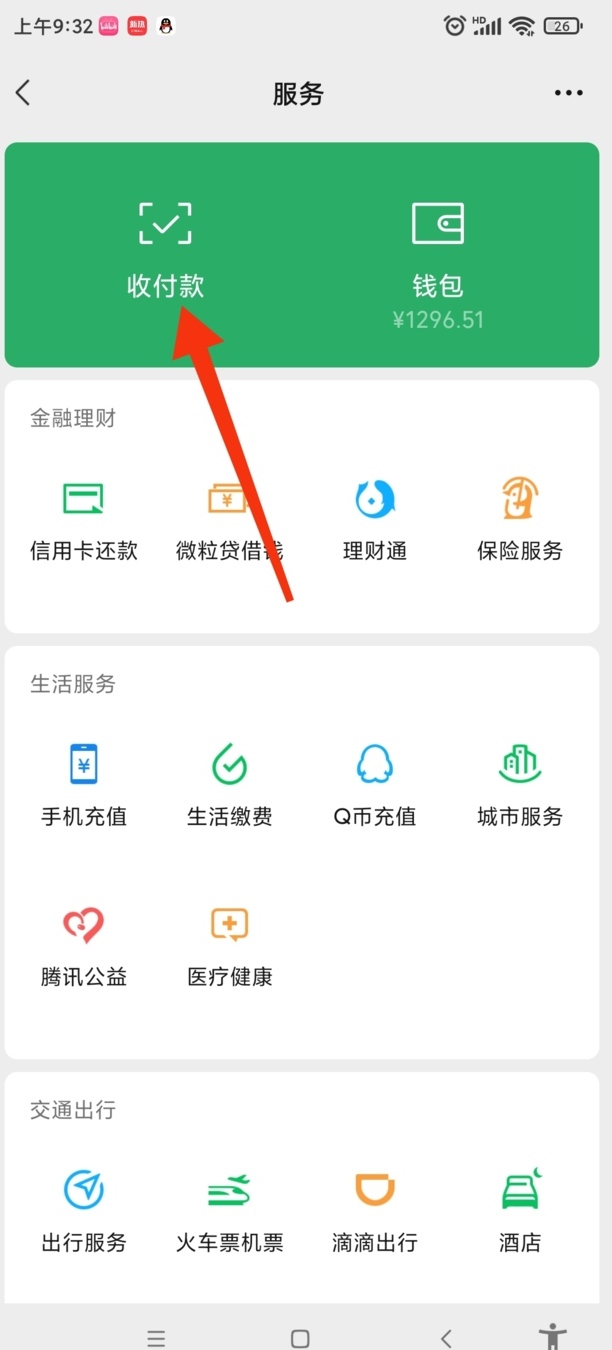The height and width of the screenshot is (1350, 612).
Task: Open 腾讯公益
Action: tap(84, 947)
